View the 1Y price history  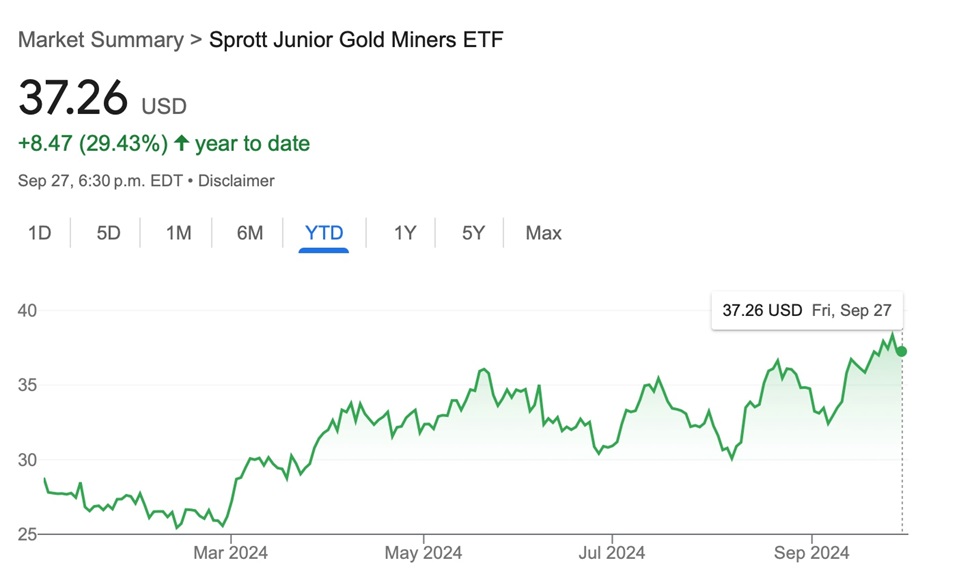point(404,233)
